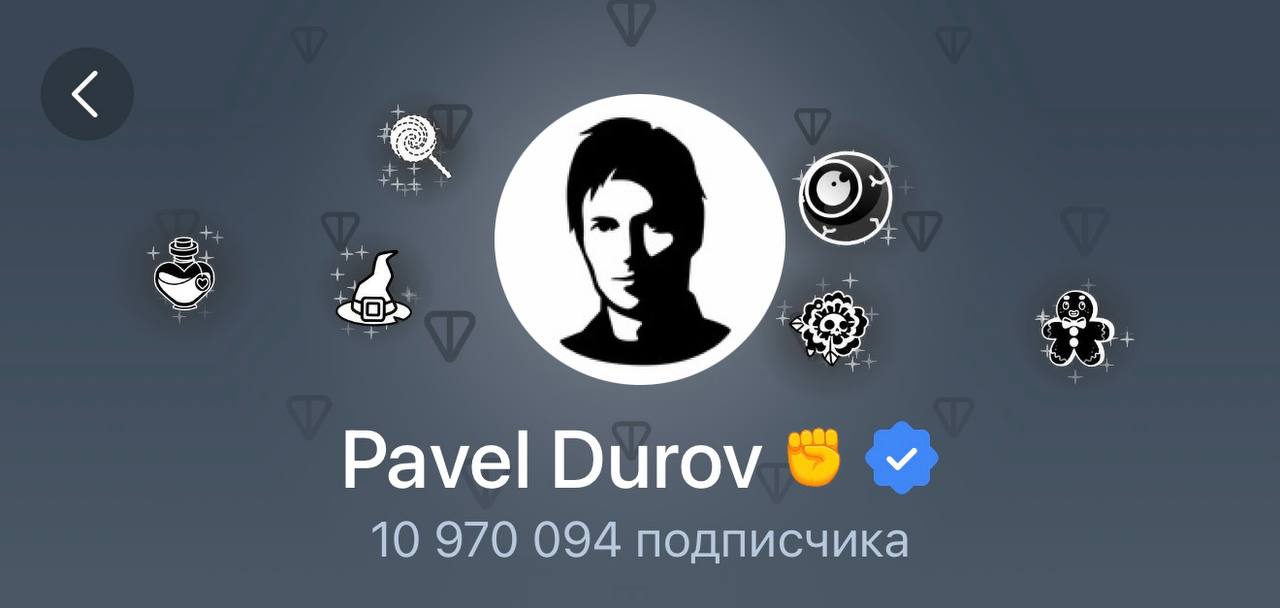This screenshot has height=608, width=1280.
Task: Tap the raised fist emoji status
Action: click(x=814, y=459)
